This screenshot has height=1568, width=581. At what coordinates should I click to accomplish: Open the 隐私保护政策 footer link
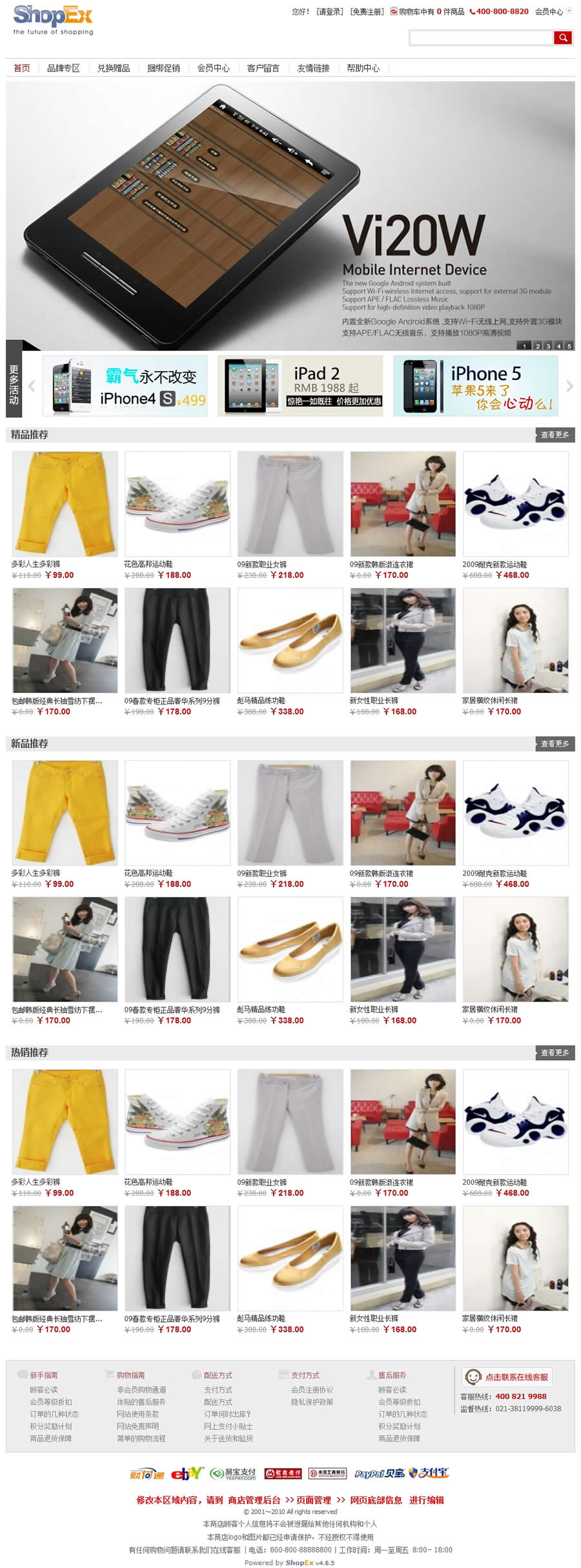click(x=311, y=1402)
